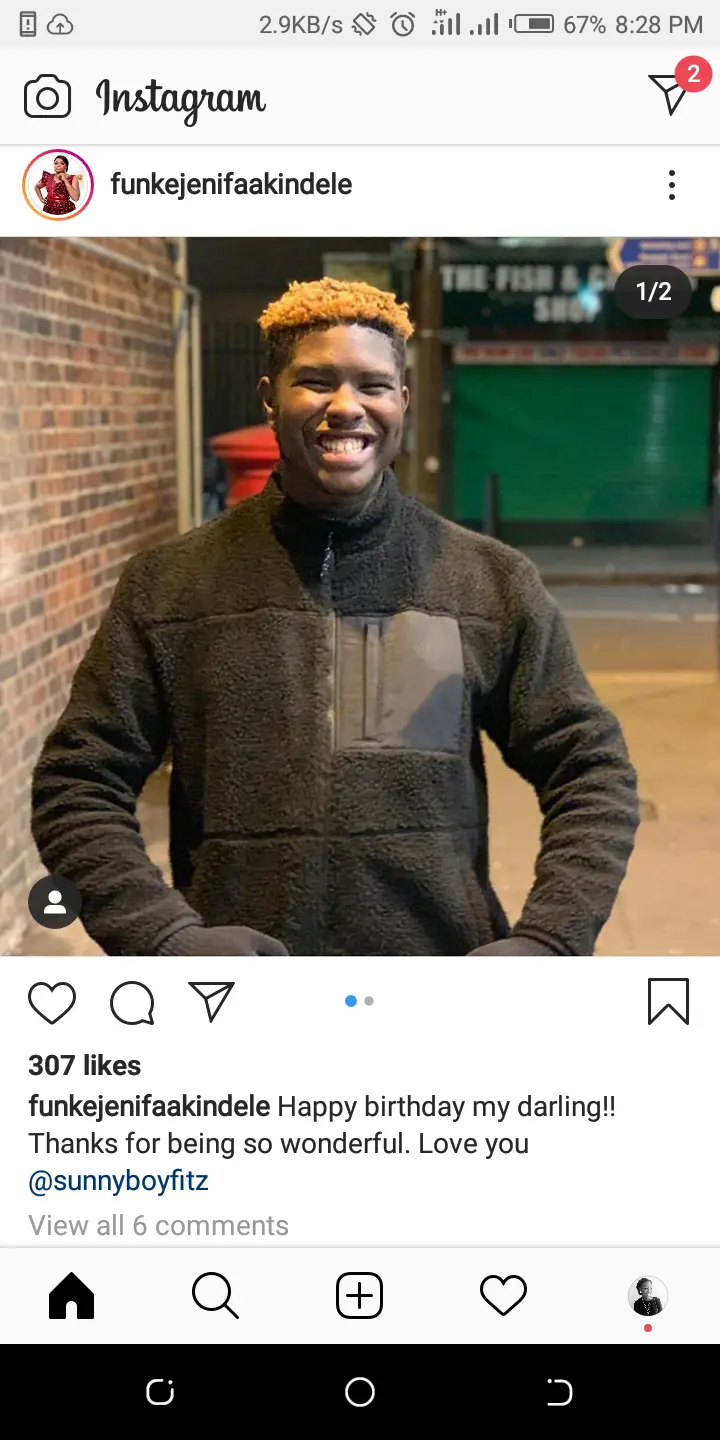This screenshot has width=720, height=1440.
Task: Tap the system home button
Action: (x=360, y=1392)
